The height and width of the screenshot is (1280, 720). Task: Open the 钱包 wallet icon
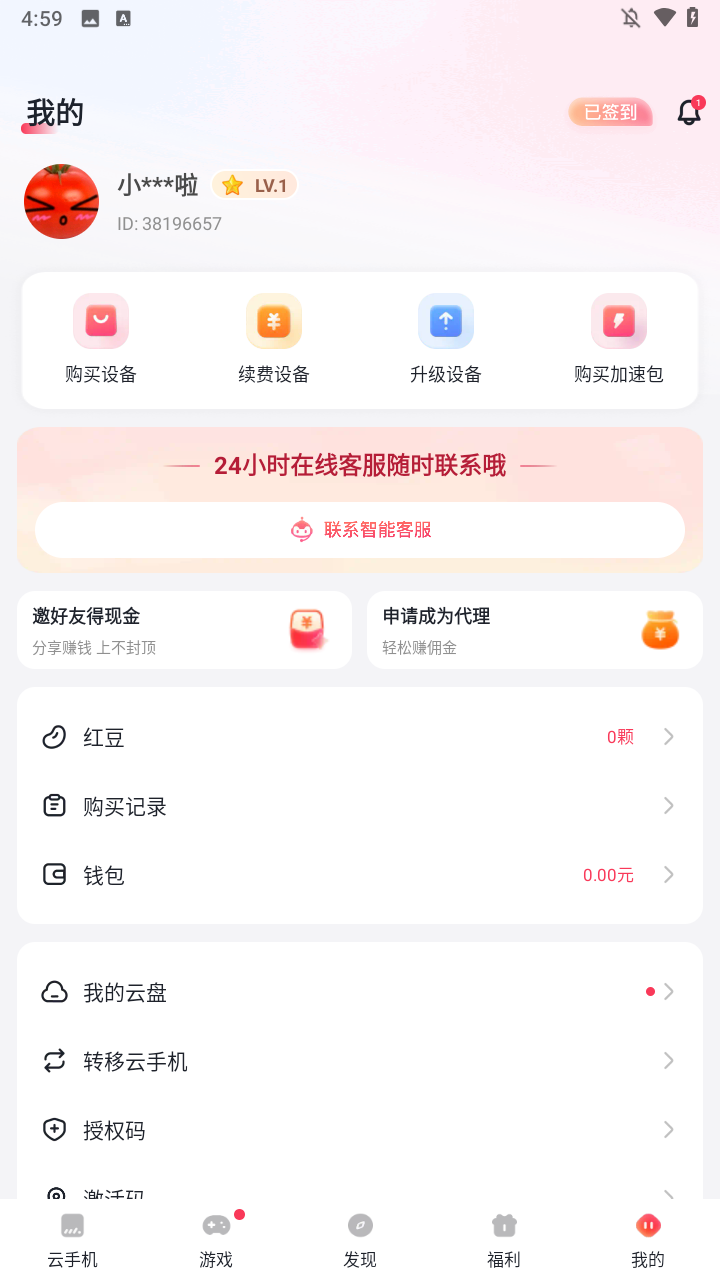(x=54, y=874)
